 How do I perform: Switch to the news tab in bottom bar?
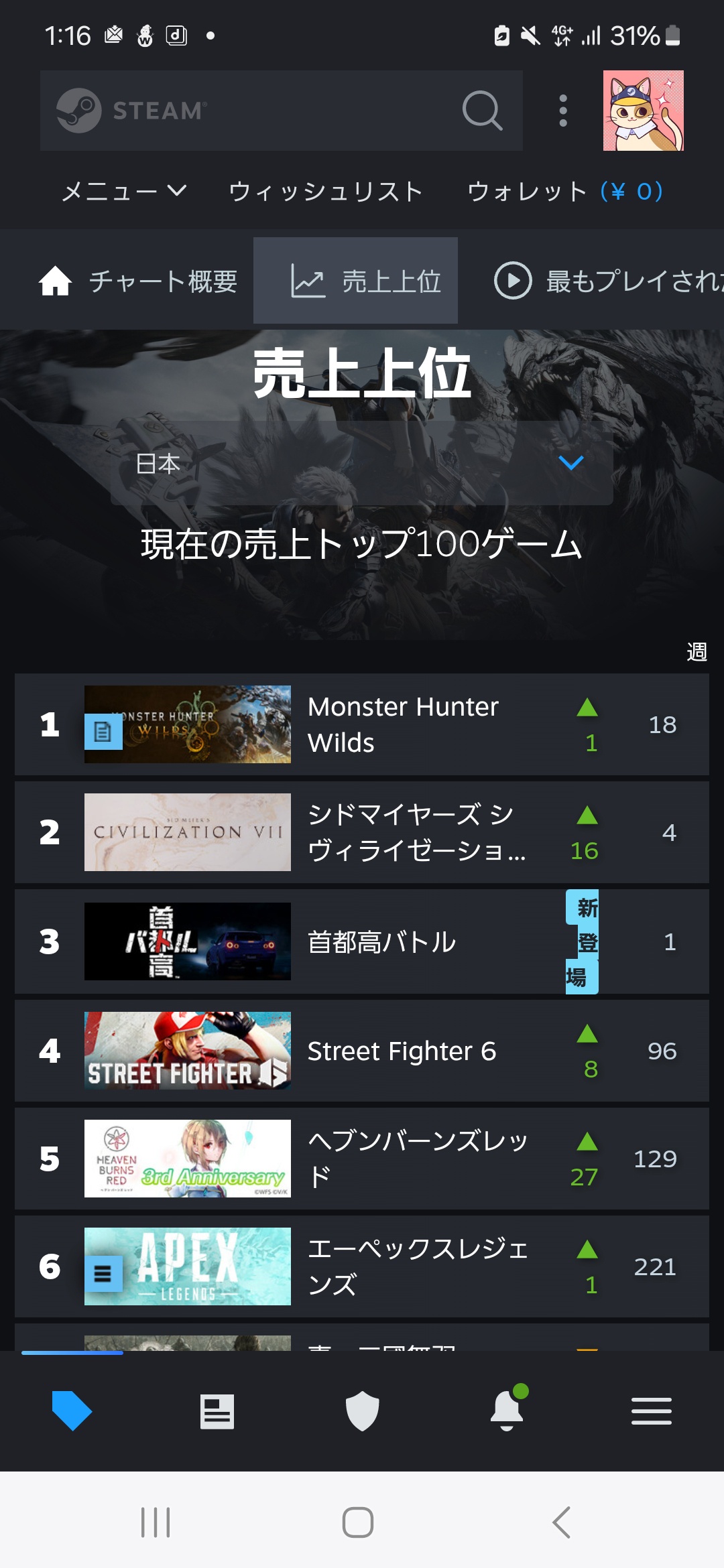click(217, 1411)
